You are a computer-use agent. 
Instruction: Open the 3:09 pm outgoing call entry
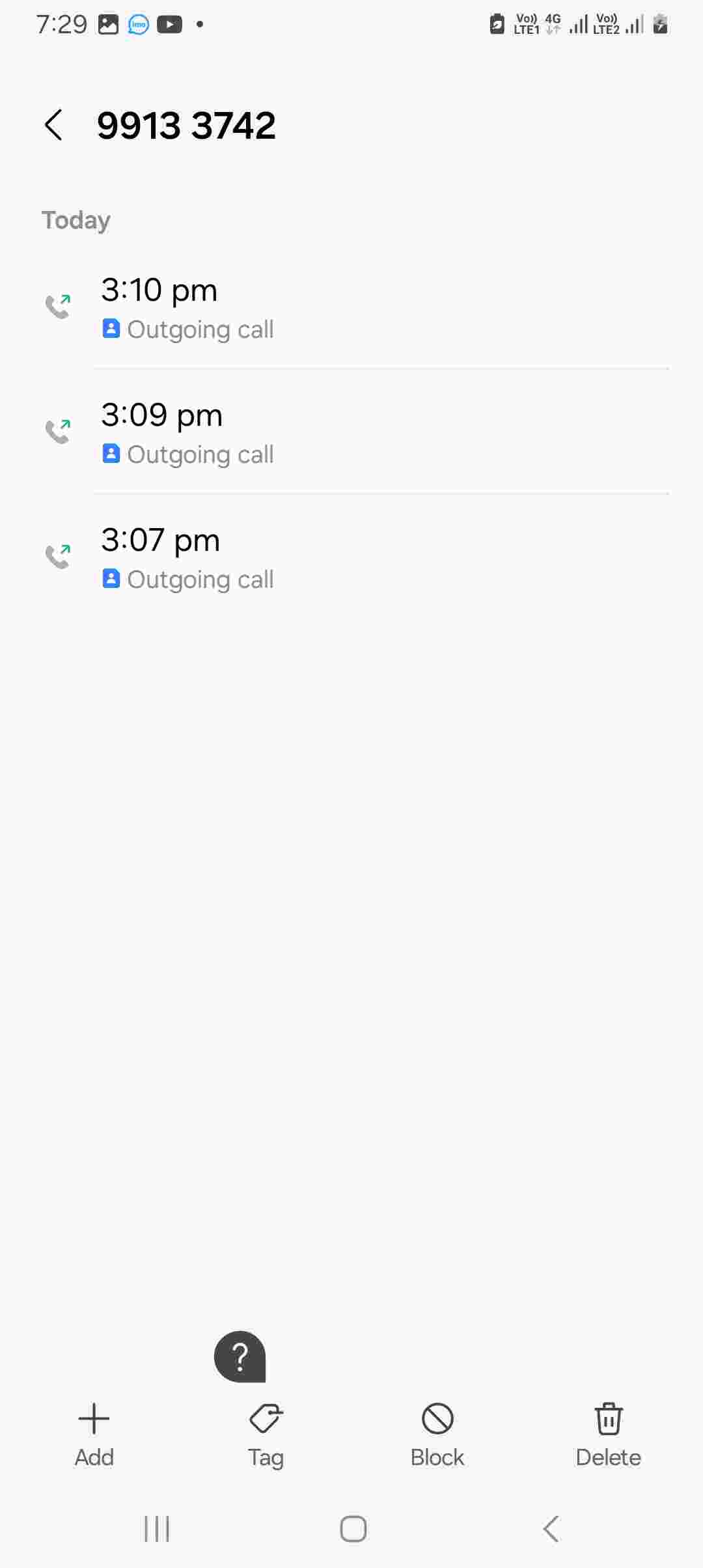pyautogui.click(x=351, y=433)
